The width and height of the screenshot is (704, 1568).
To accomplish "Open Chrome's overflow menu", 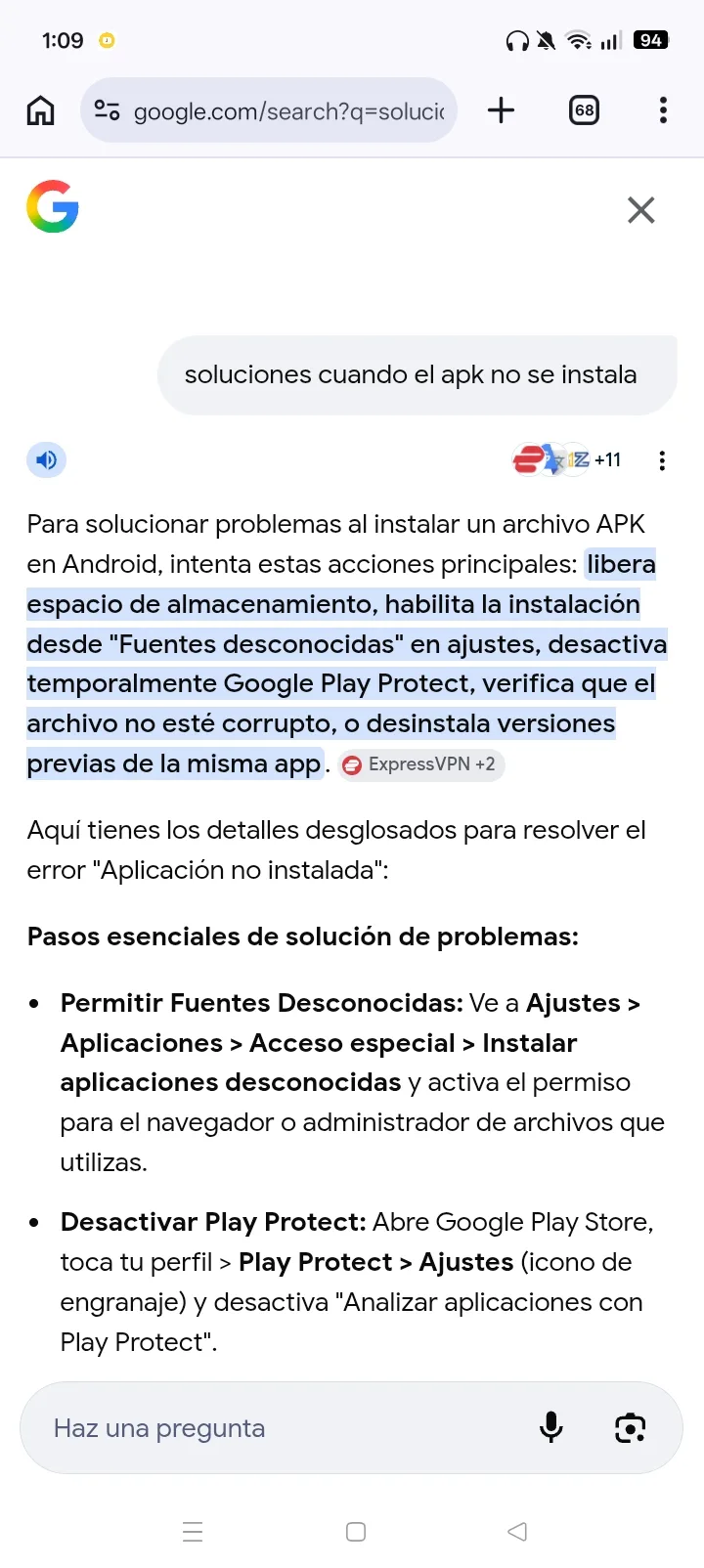I will (663, 110).
